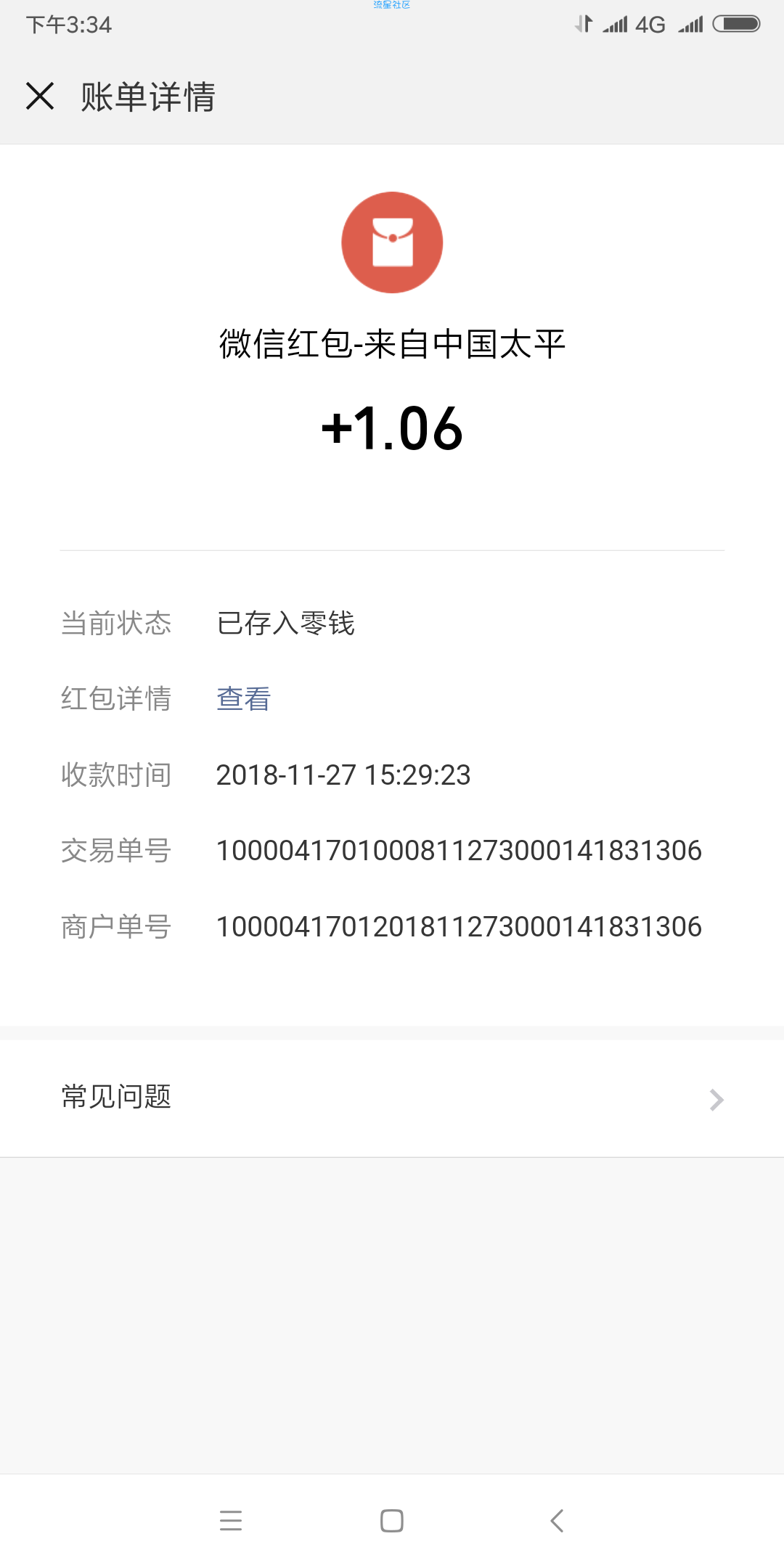Open recent apps from the navigation bar
The width and height of the screenshot is (784, 1568).
[231, 1520]
